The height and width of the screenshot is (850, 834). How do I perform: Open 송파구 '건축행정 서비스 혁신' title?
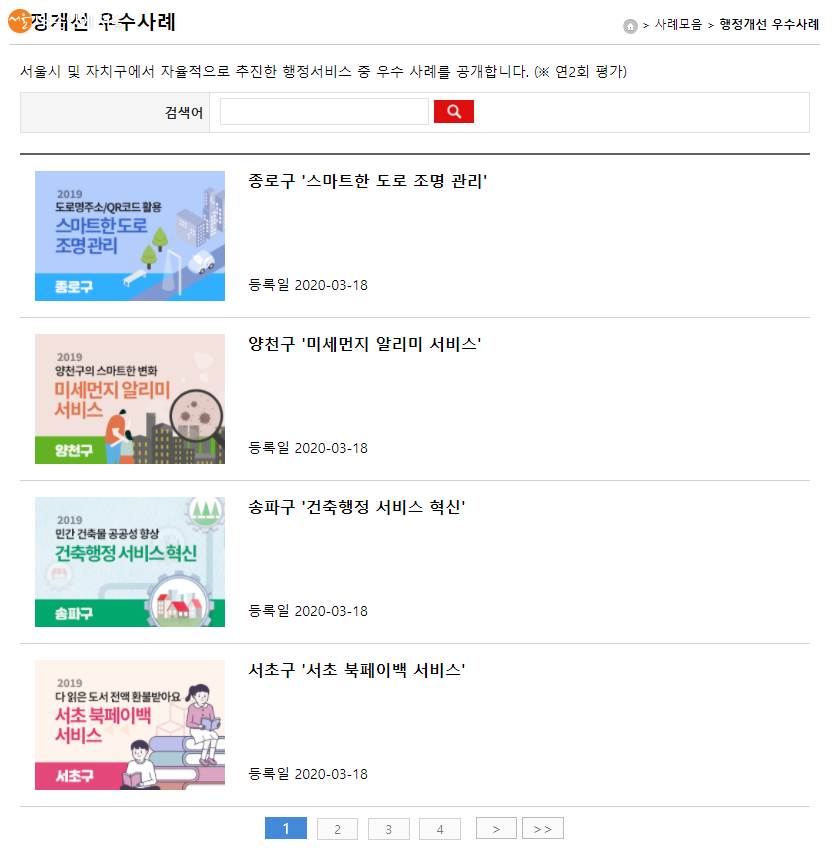[356, 507]
